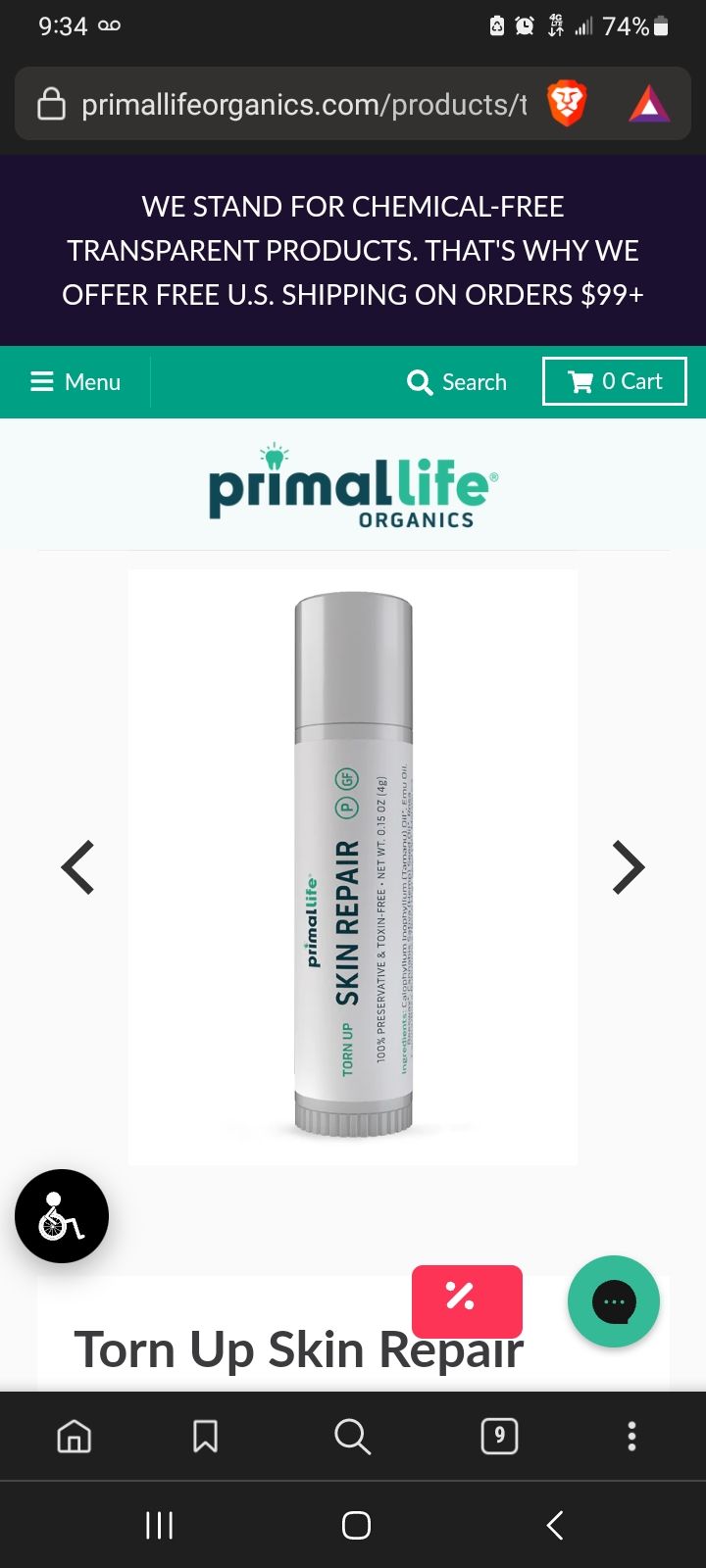
Task: Open browser bookmarks
Action: (205, 1437)
